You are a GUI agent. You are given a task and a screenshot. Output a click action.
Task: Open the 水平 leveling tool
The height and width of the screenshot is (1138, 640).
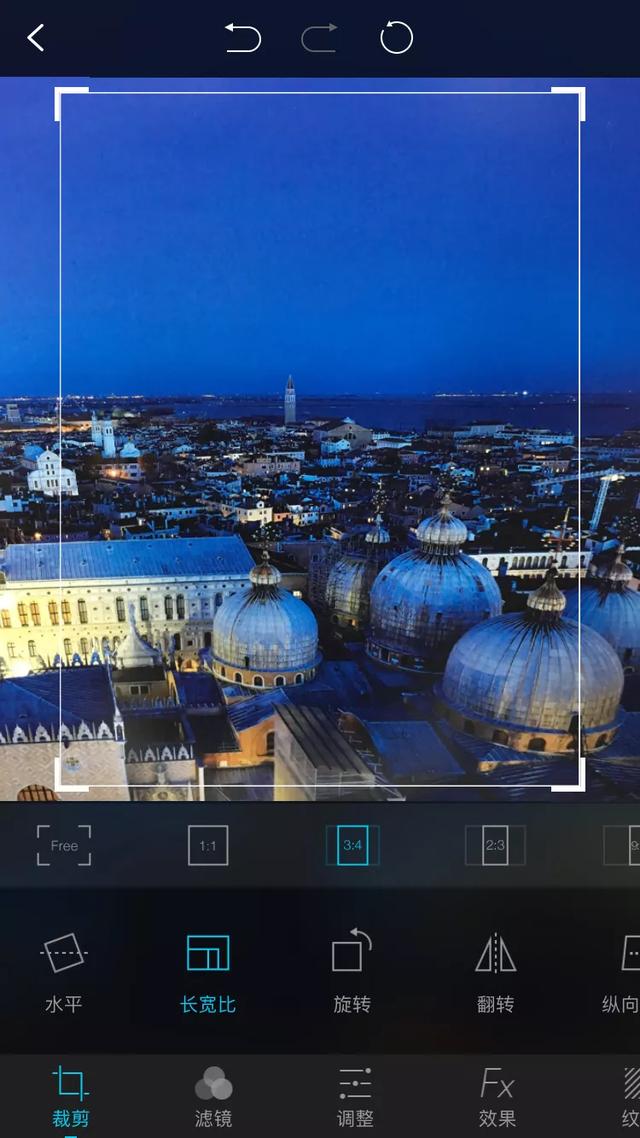(64, 973)
